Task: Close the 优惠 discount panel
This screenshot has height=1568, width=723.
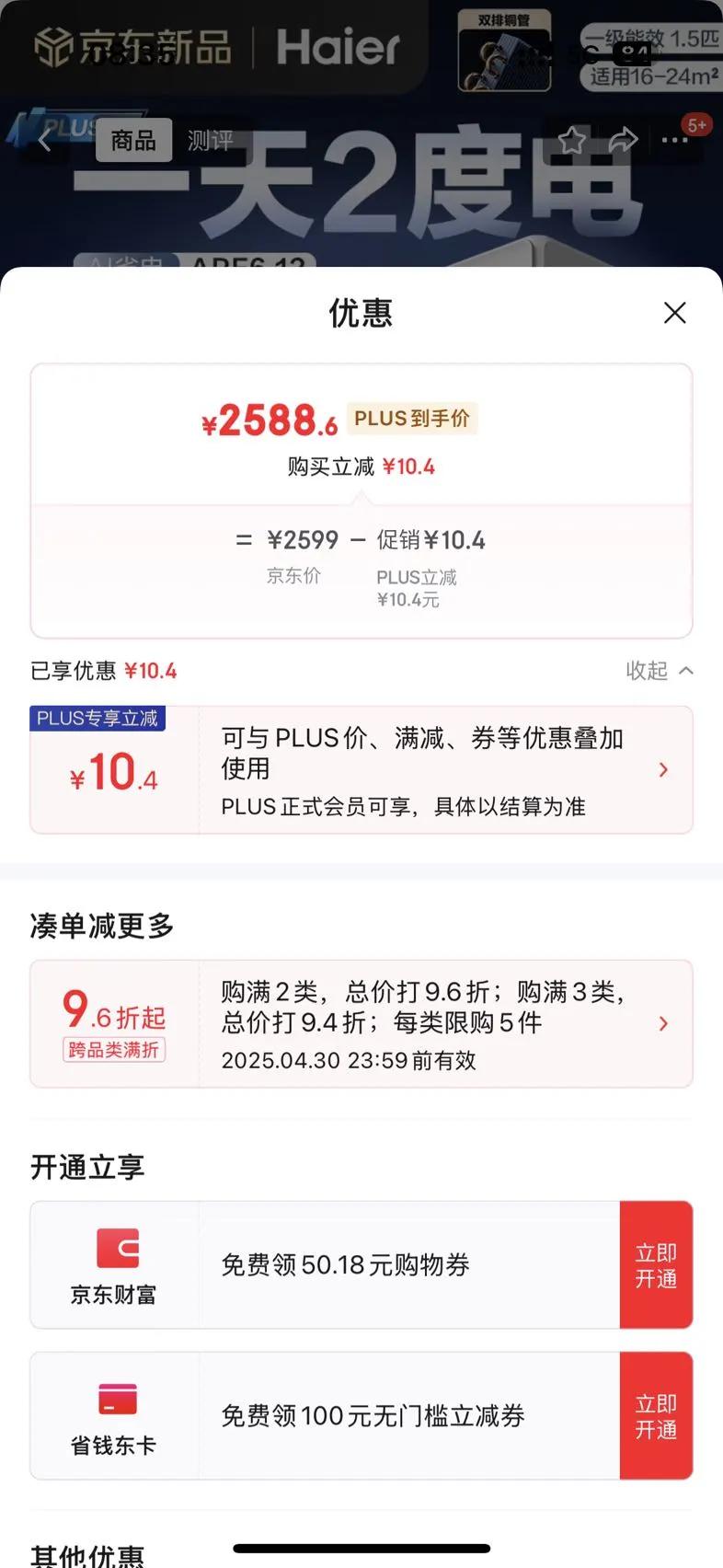Action: tap(675, 313)
